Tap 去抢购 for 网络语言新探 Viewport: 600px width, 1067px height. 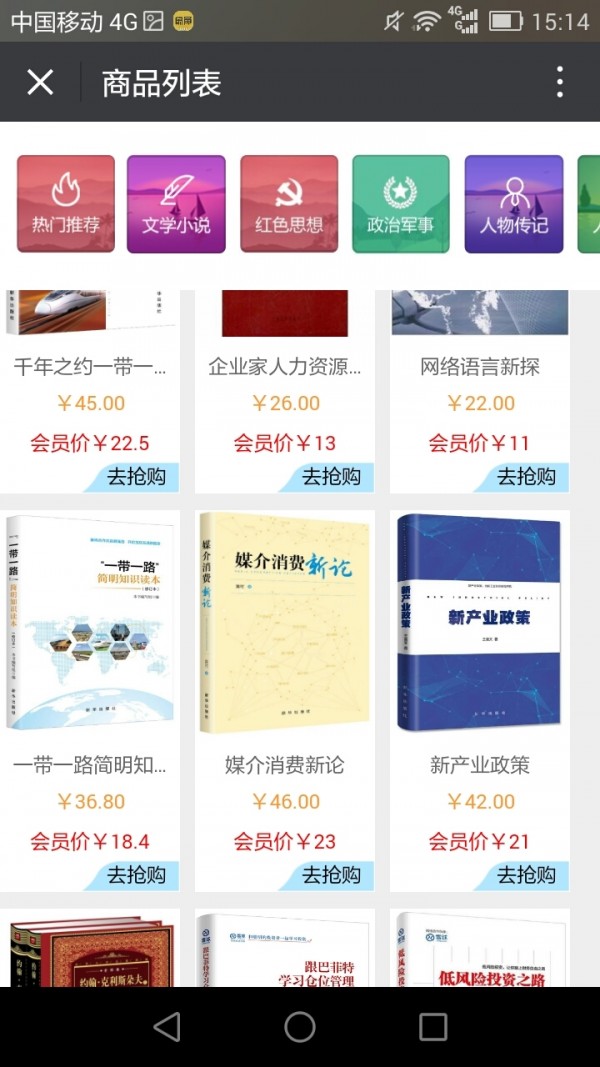pos(526,477)
